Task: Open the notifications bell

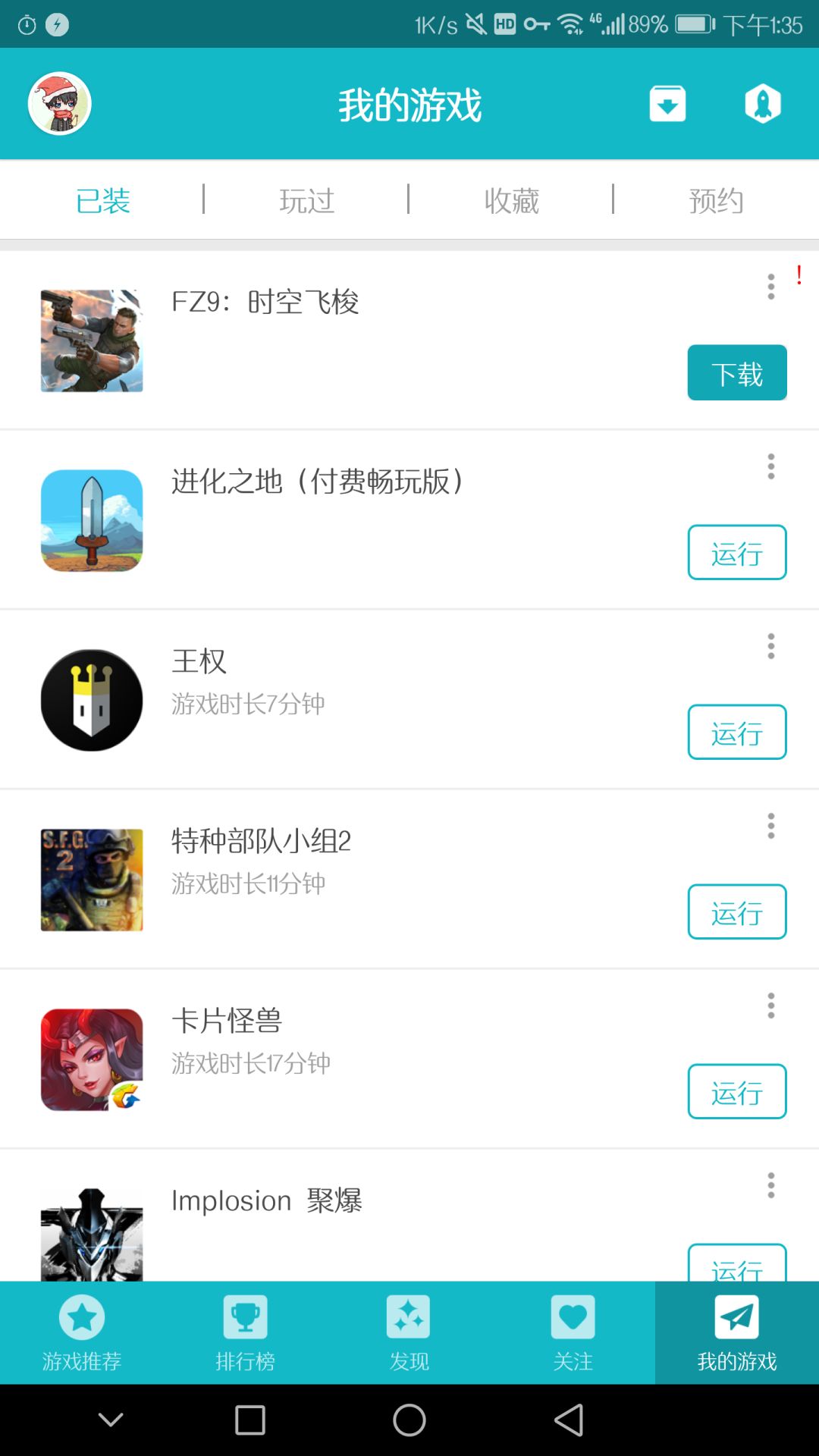Action: [763, 104]
